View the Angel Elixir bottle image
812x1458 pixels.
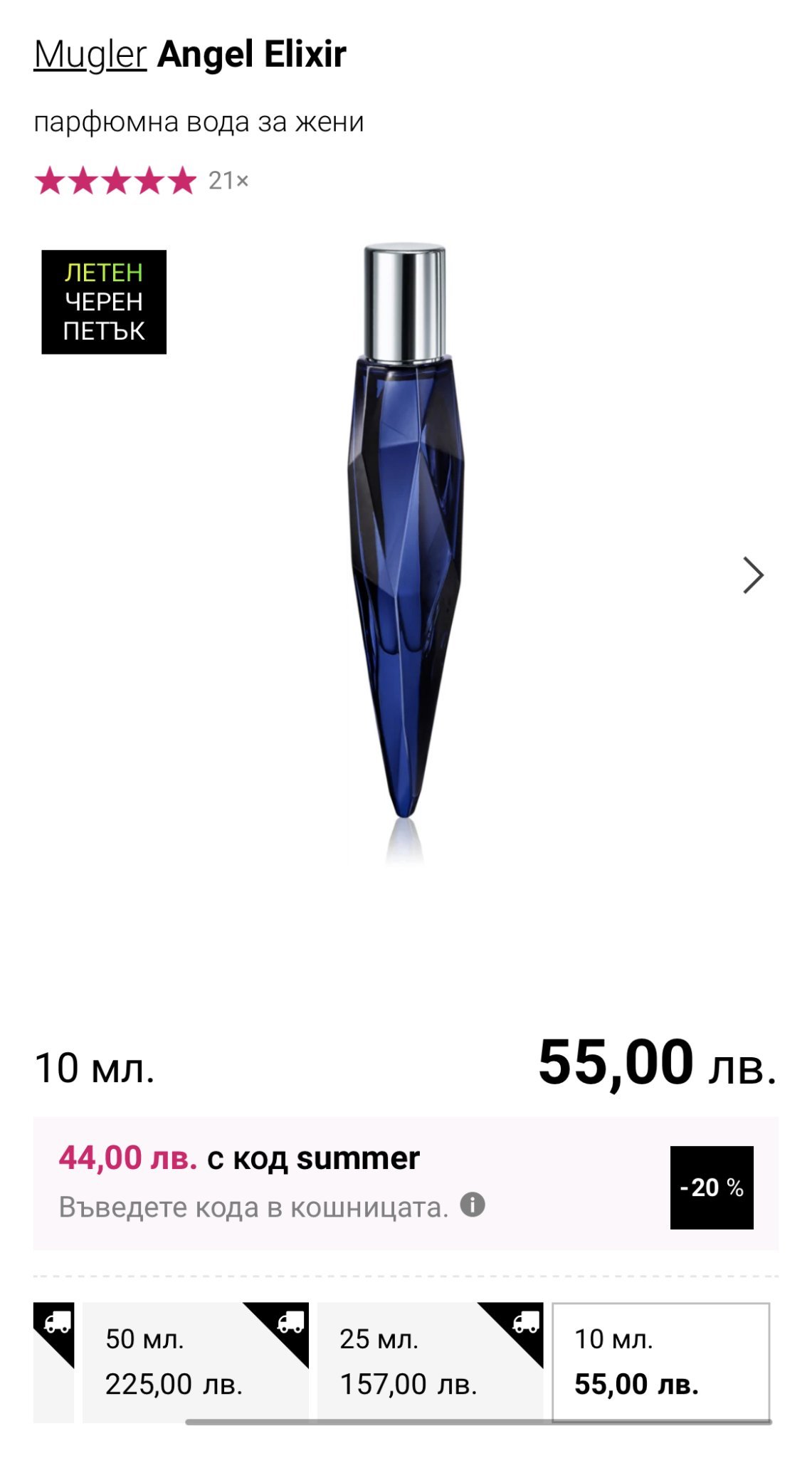click(405, 541)
